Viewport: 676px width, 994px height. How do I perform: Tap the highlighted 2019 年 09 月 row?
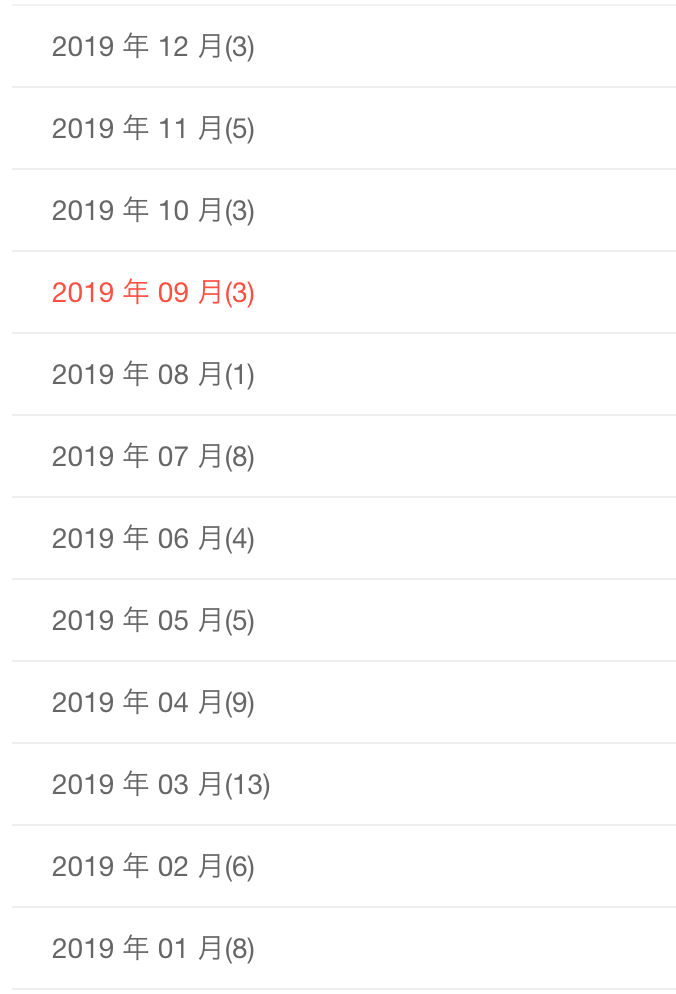click(153, 293)
